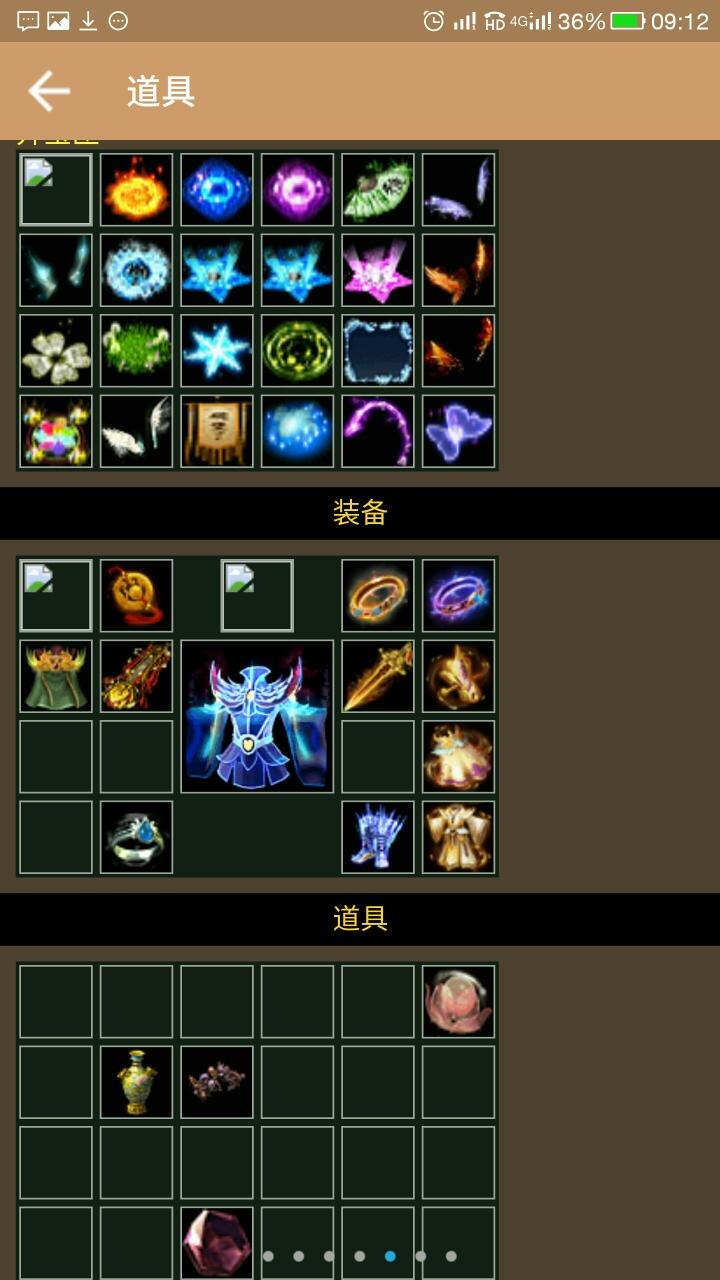Select the green fan item
720x1280 pixels.
(x=378, y=189)
